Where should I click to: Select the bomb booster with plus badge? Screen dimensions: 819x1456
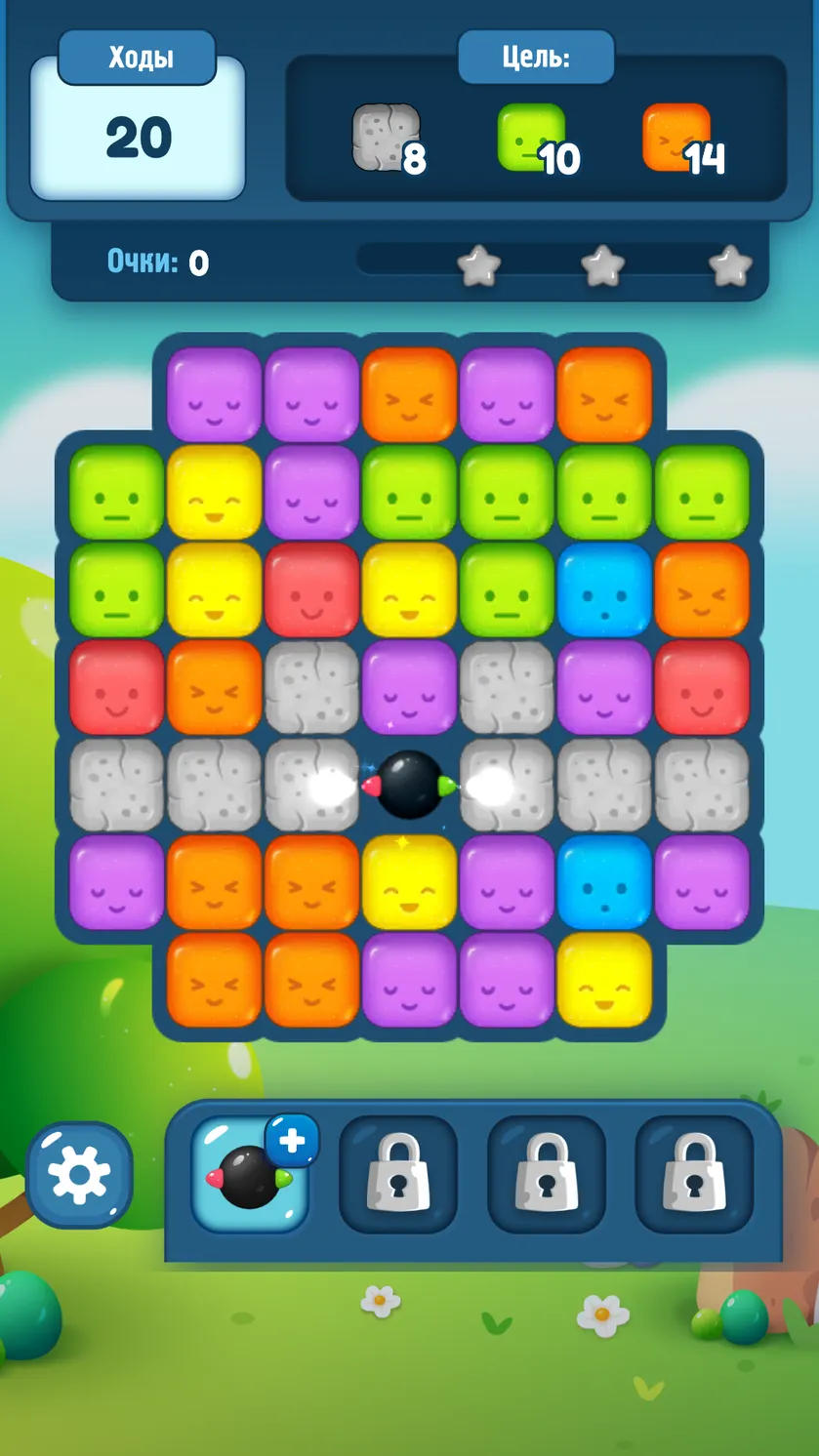(x=251, y=1174)
